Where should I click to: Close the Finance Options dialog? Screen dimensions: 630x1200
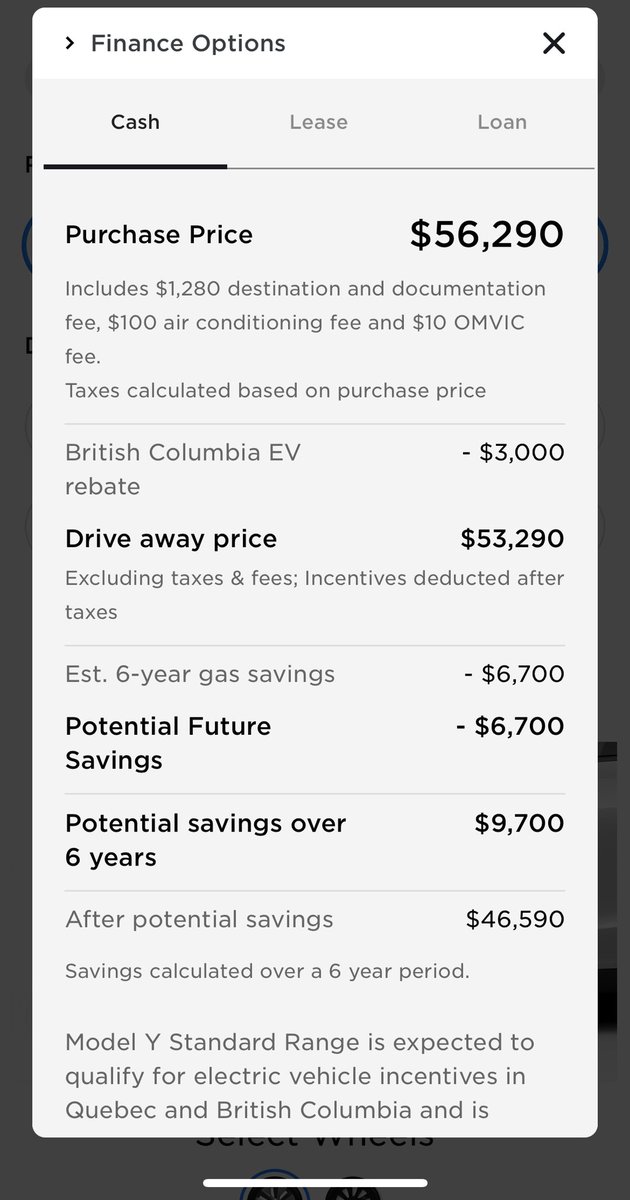pos(553,43)
